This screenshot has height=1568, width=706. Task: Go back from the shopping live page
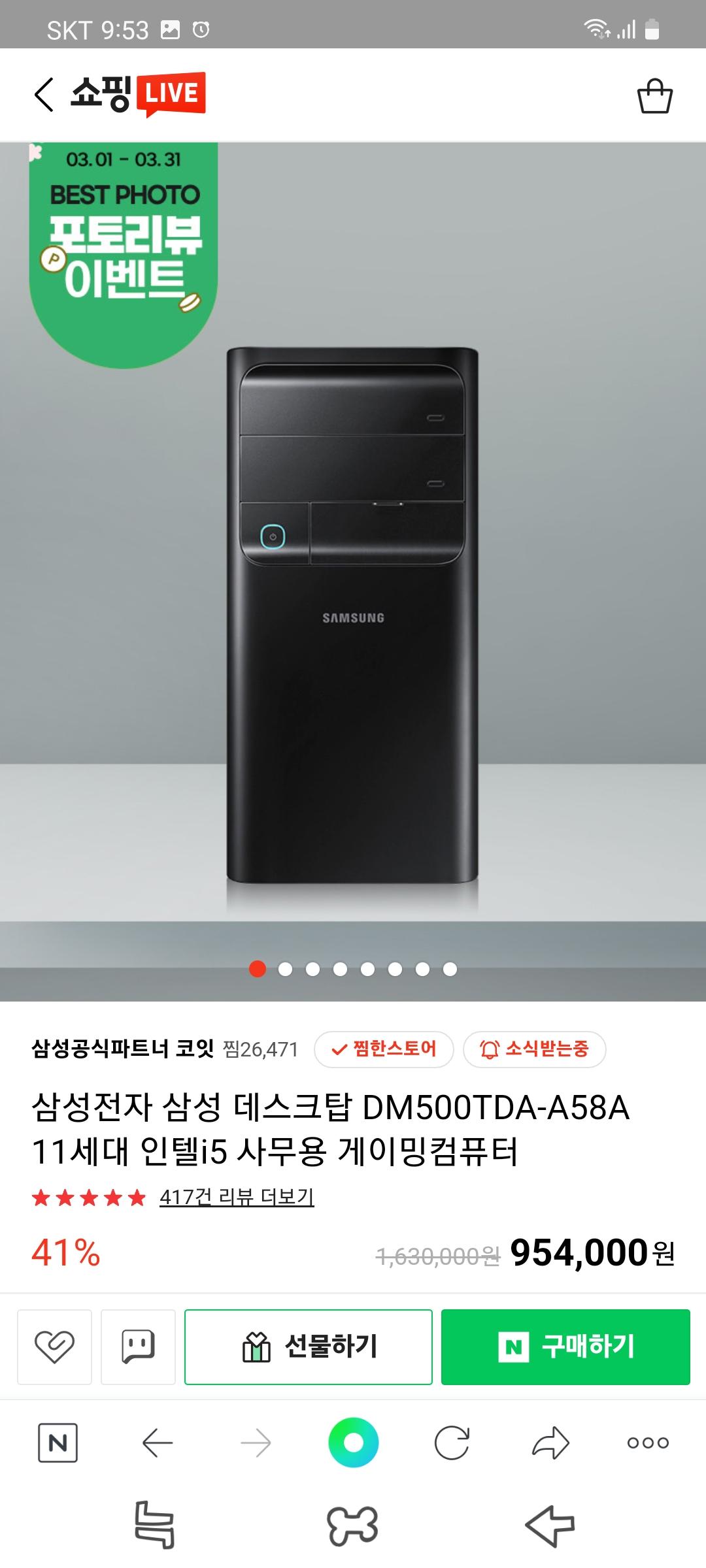[x=44, y=95]
